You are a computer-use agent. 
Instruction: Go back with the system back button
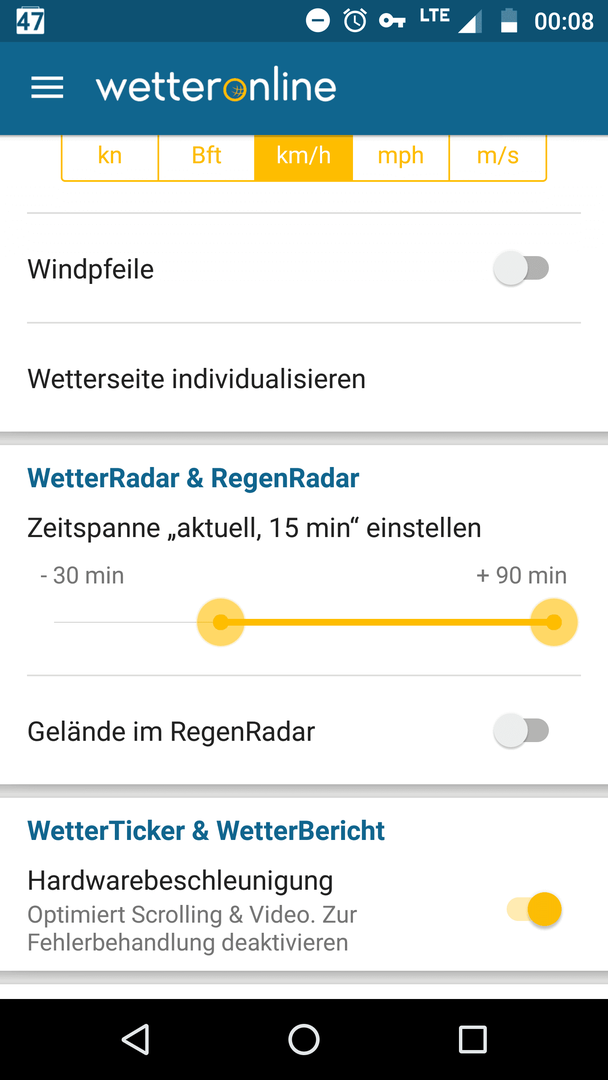135,1039
